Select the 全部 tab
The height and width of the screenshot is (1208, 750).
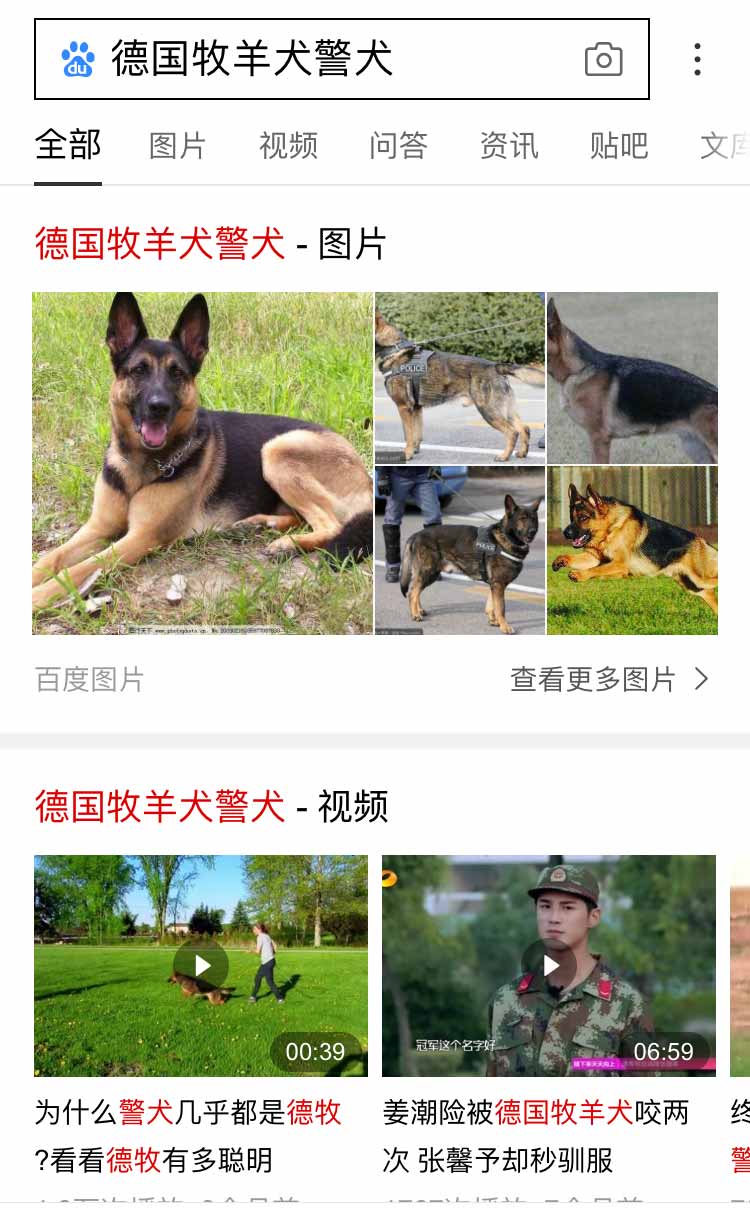(x=68, y=146)
